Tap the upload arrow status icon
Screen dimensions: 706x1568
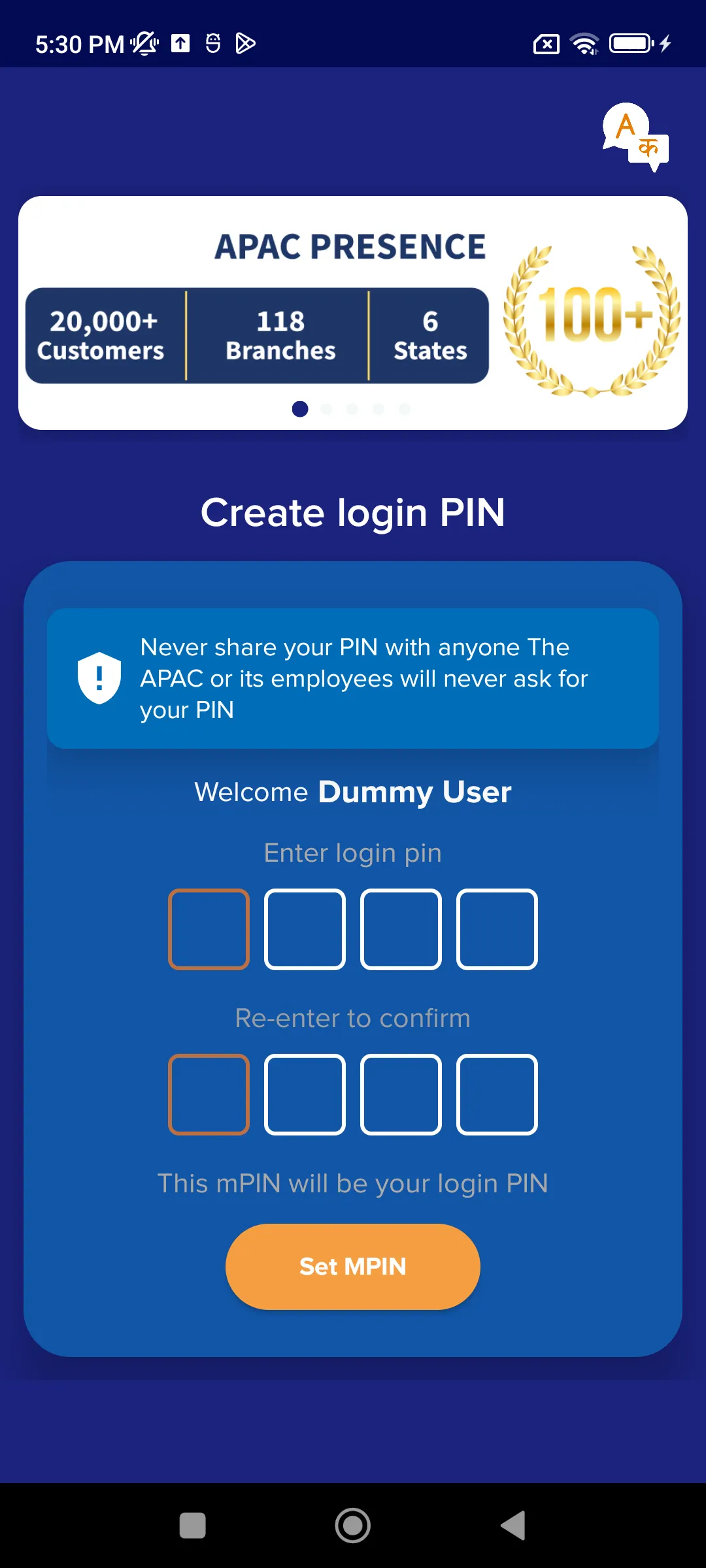[180, 44]
